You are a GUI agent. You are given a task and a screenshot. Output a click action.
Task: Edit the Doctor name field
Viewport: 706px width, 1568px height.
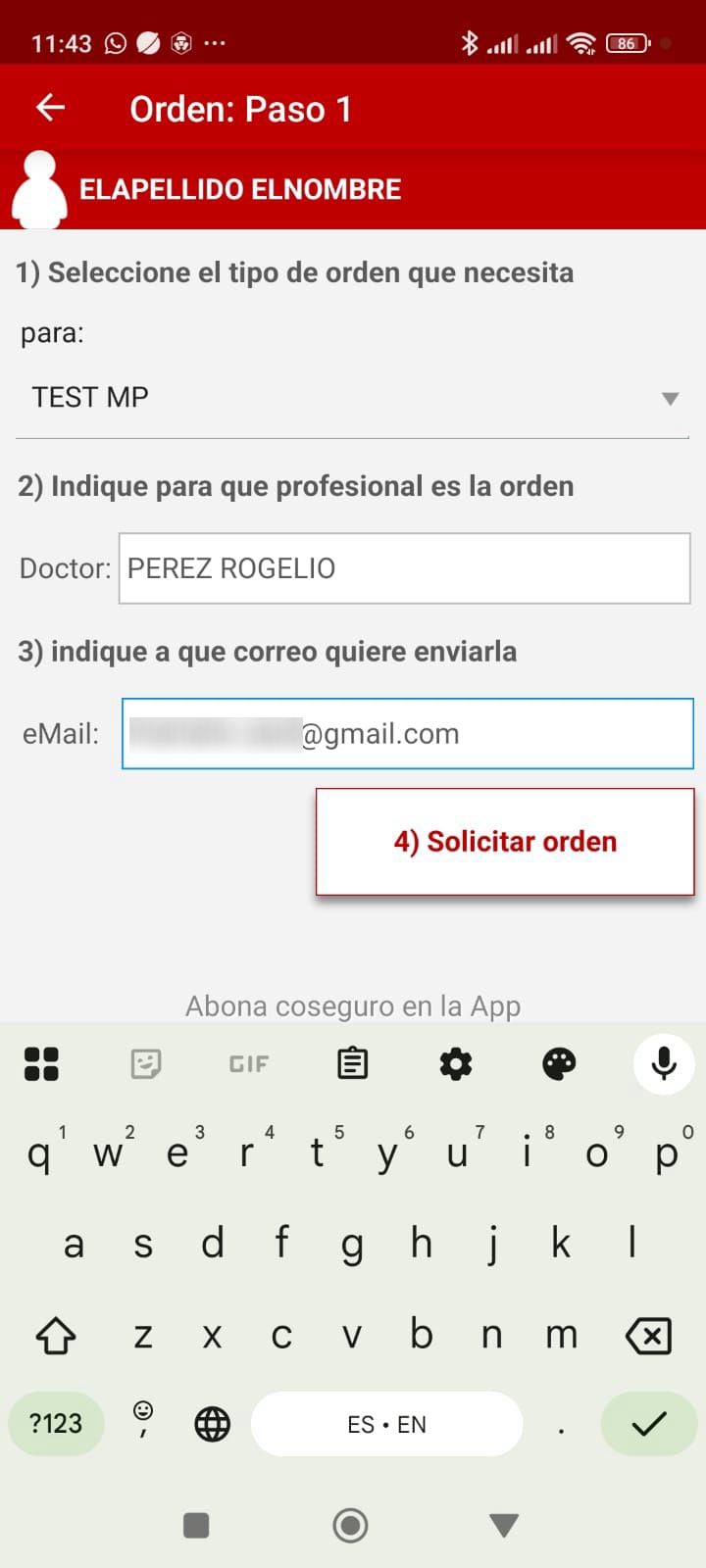tap(404, 568)
